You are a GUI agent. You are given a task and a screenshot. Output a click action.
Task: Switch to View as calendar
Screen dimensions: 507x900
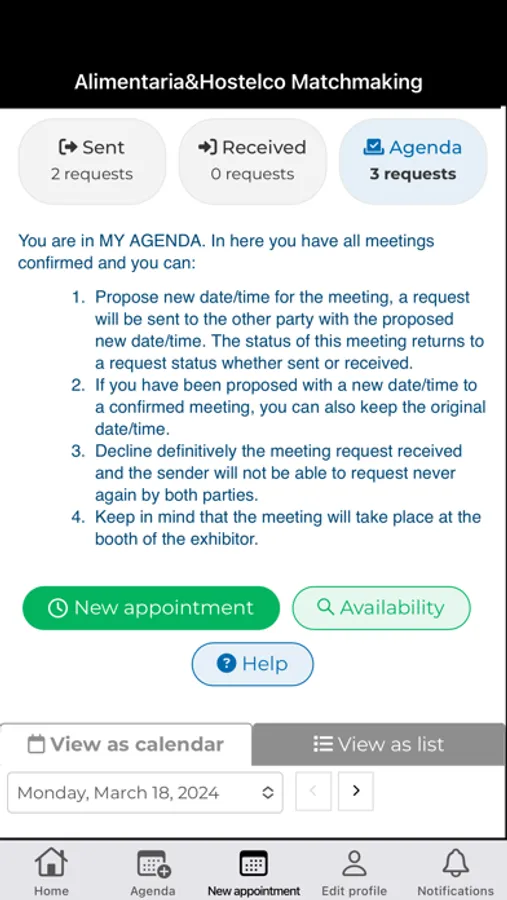tap(126, 744)
